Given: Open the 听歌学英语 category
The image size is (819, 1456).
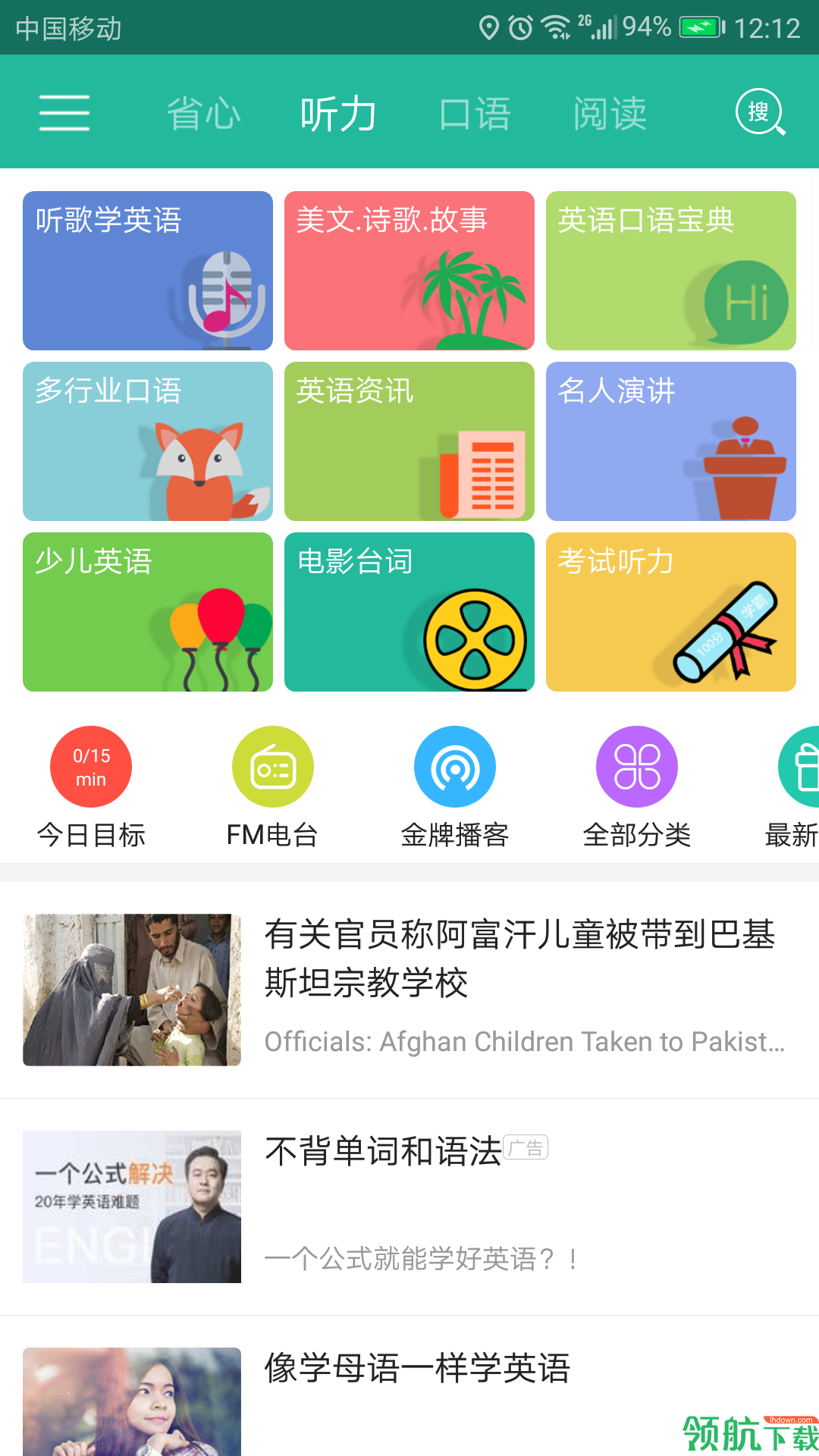Looking at the screenshot, I should point(148,271).
